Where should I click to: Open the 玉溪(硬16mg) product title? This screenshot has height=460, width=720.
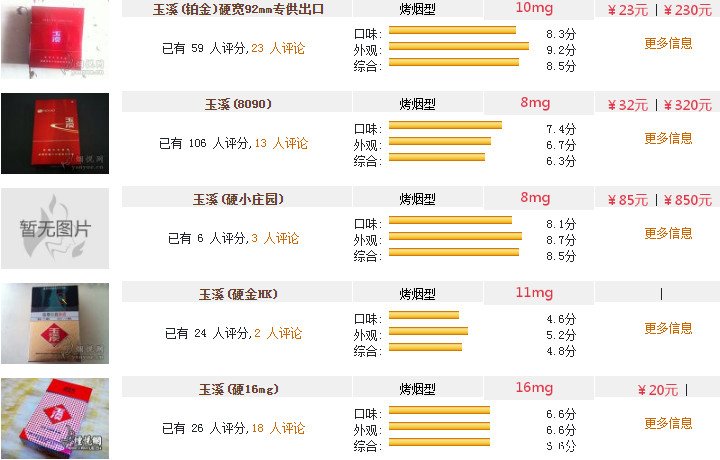[238, 389]
